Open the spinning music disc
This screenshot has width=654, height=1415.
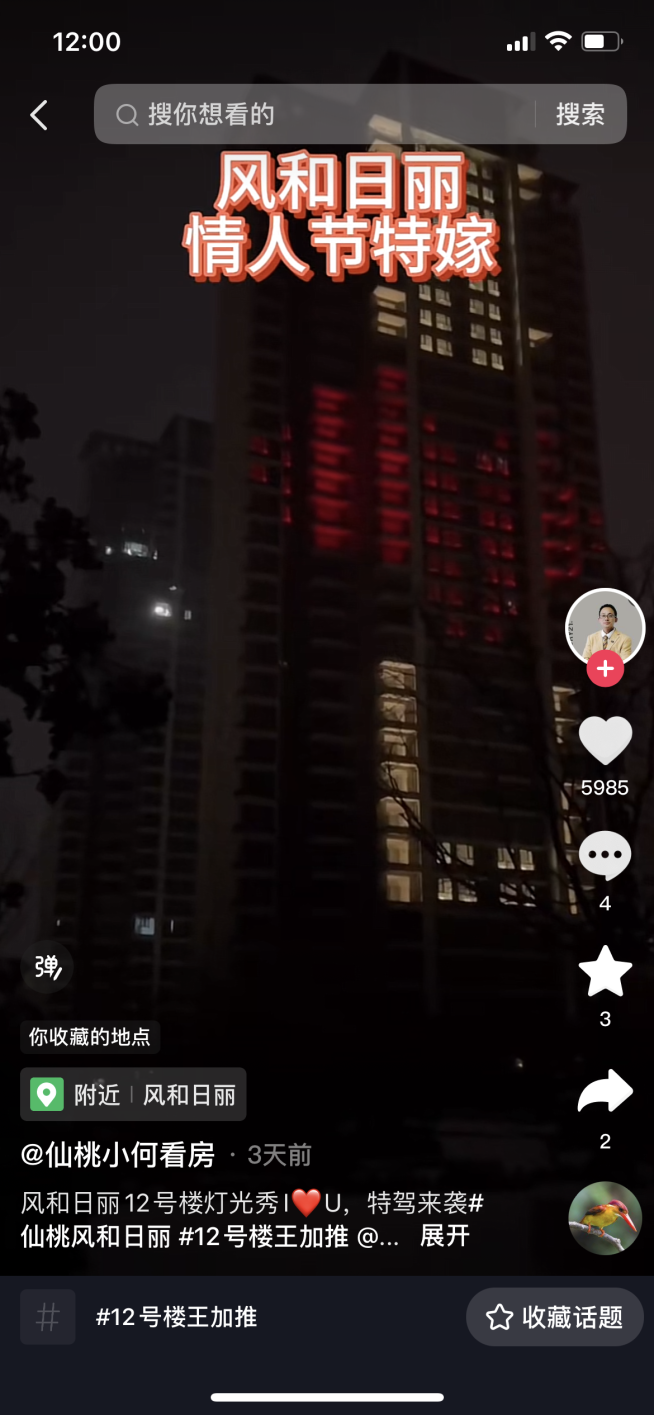click(x=605, y=1218)
